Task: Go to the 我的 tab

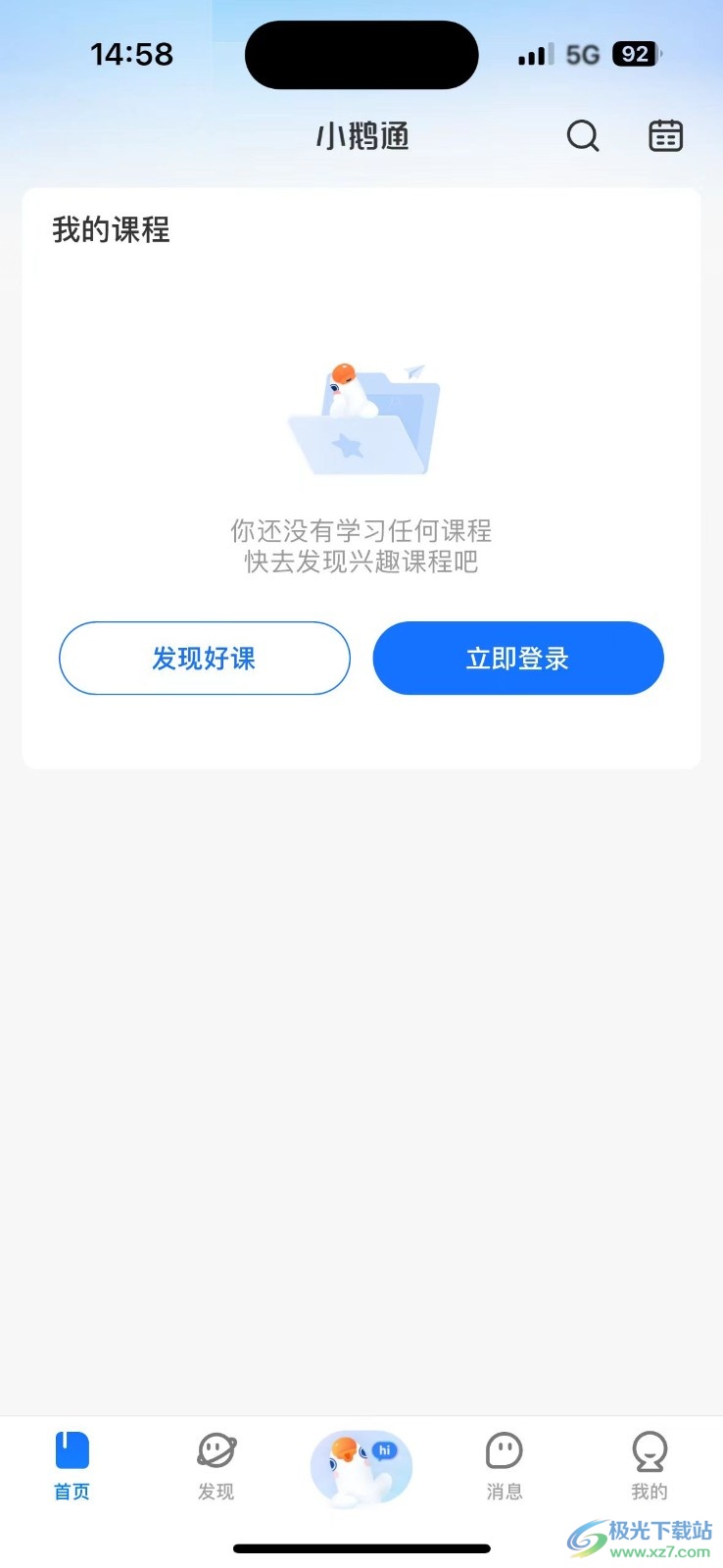Action: pos(649,1466)
